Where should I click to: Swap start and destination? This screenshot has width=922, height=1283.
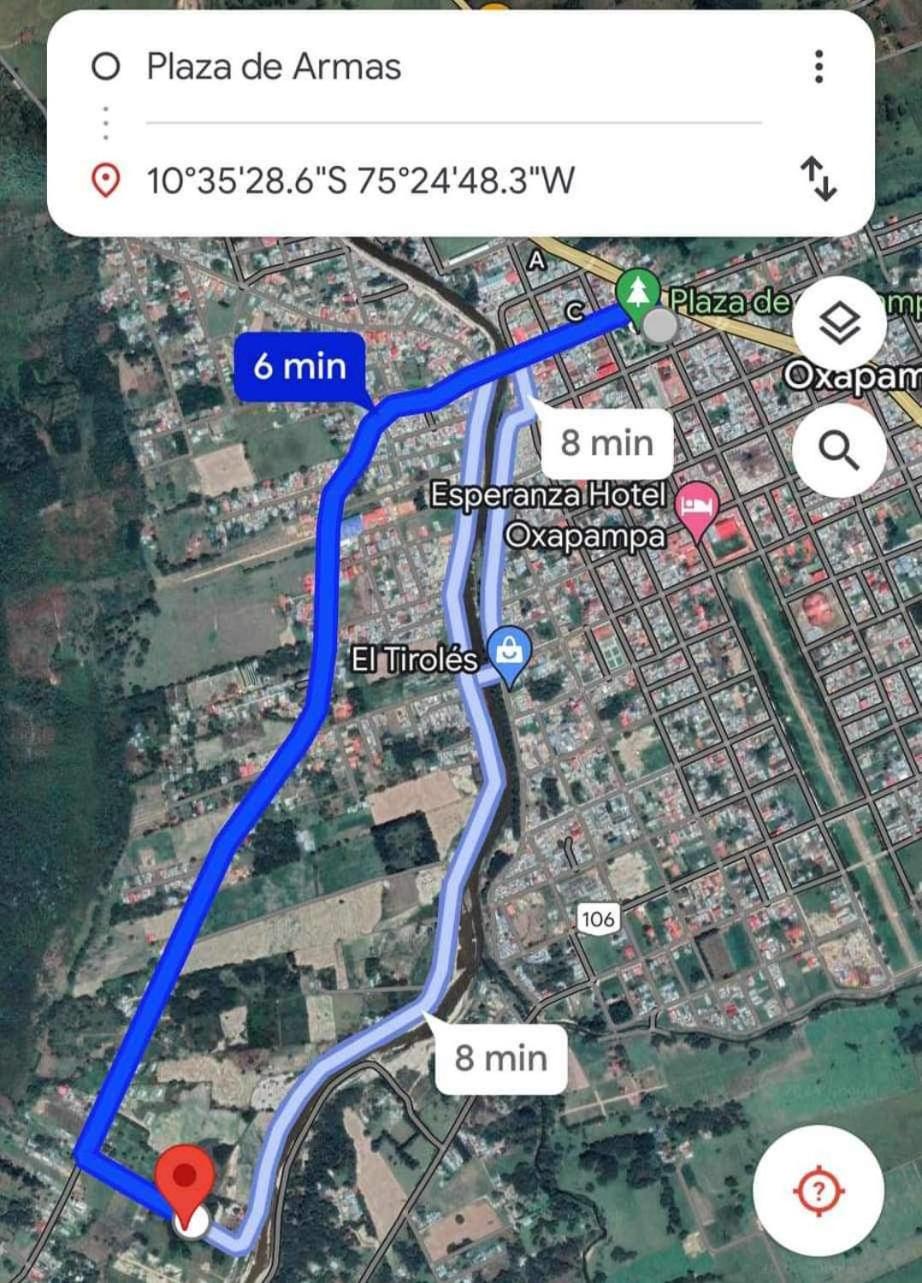click(819, 181)
